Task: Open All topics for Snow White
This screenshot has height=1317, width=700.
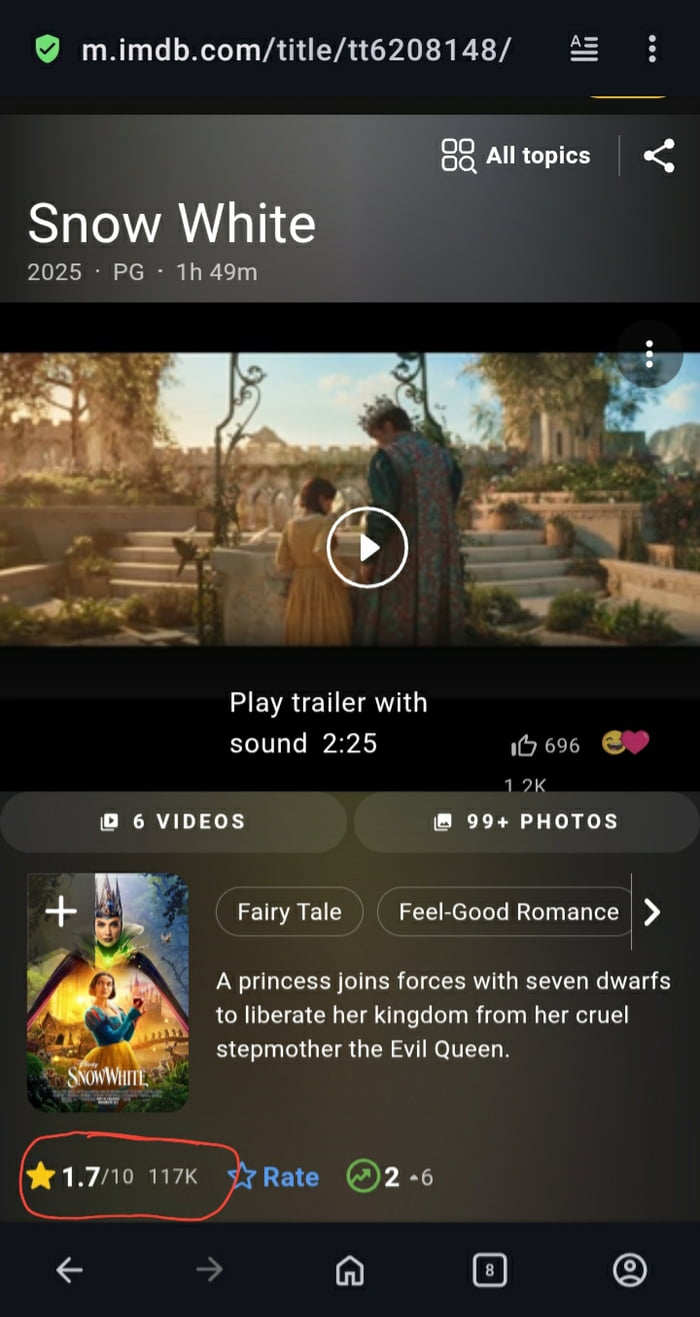Action: (x=516, y=156)
